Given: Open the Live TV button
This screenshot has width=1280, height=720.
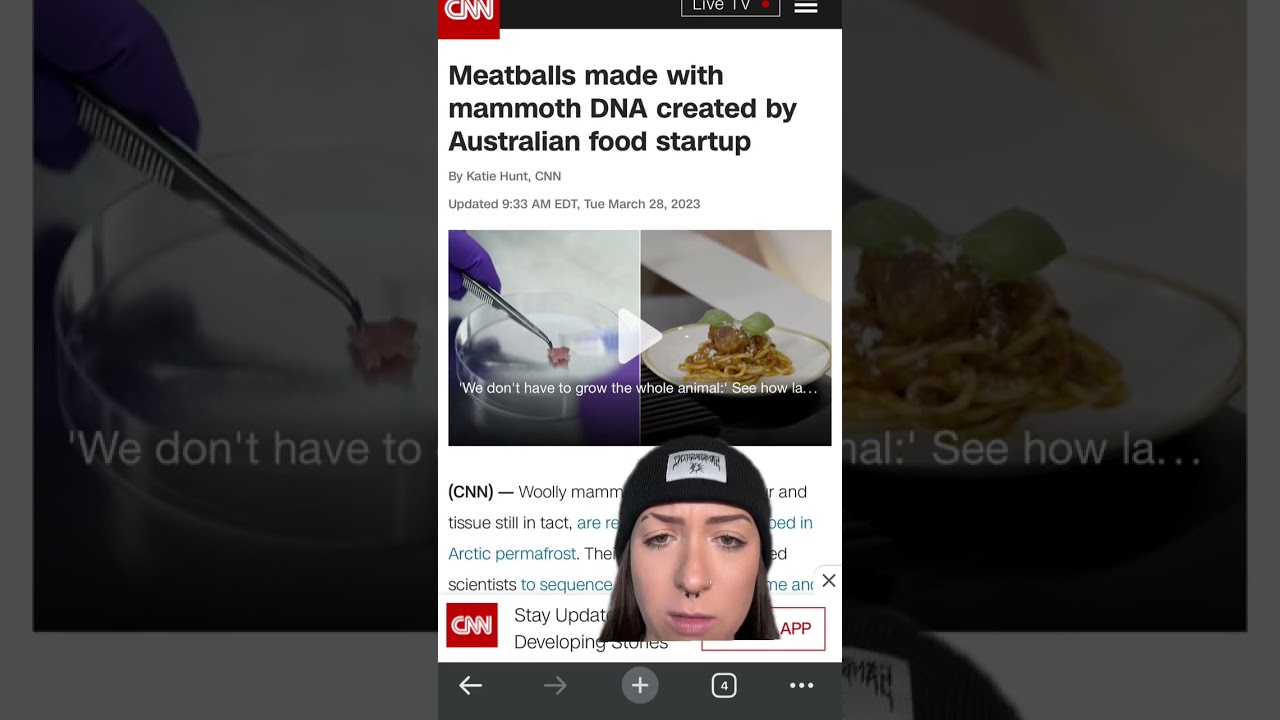Looking at the screenshot, I should click(729, 6).
